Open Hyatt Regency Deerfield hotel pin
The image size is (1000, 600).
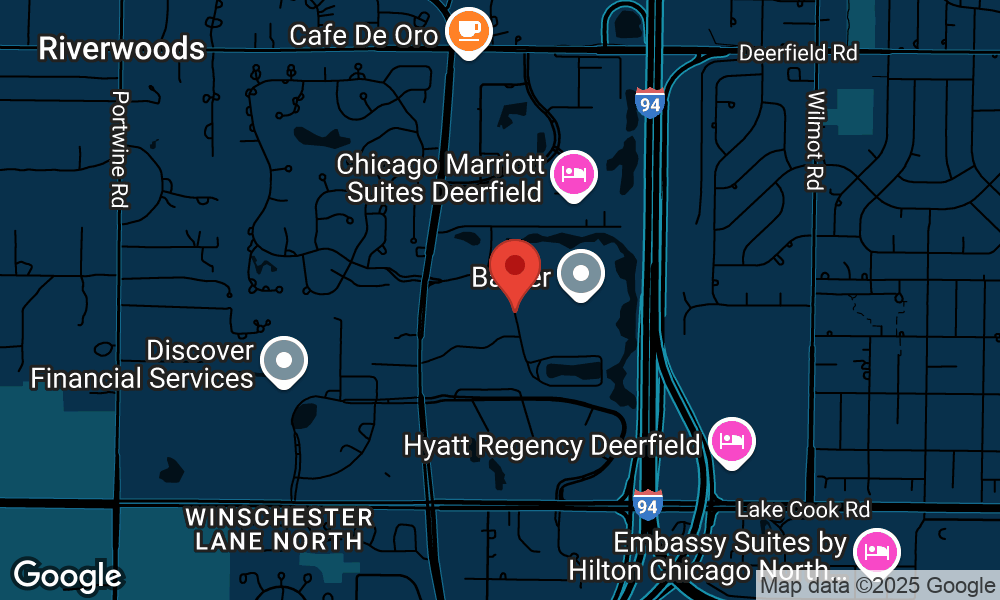732,440
